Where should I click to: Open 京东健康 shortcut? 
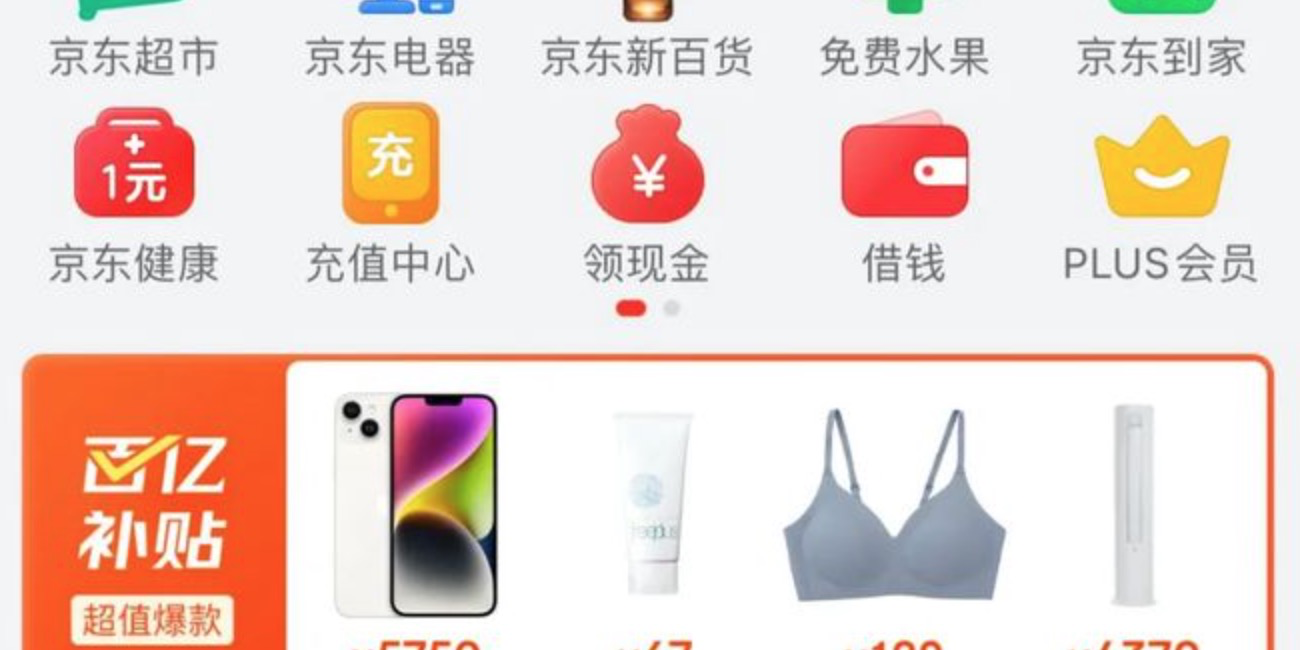click(133, 195)
